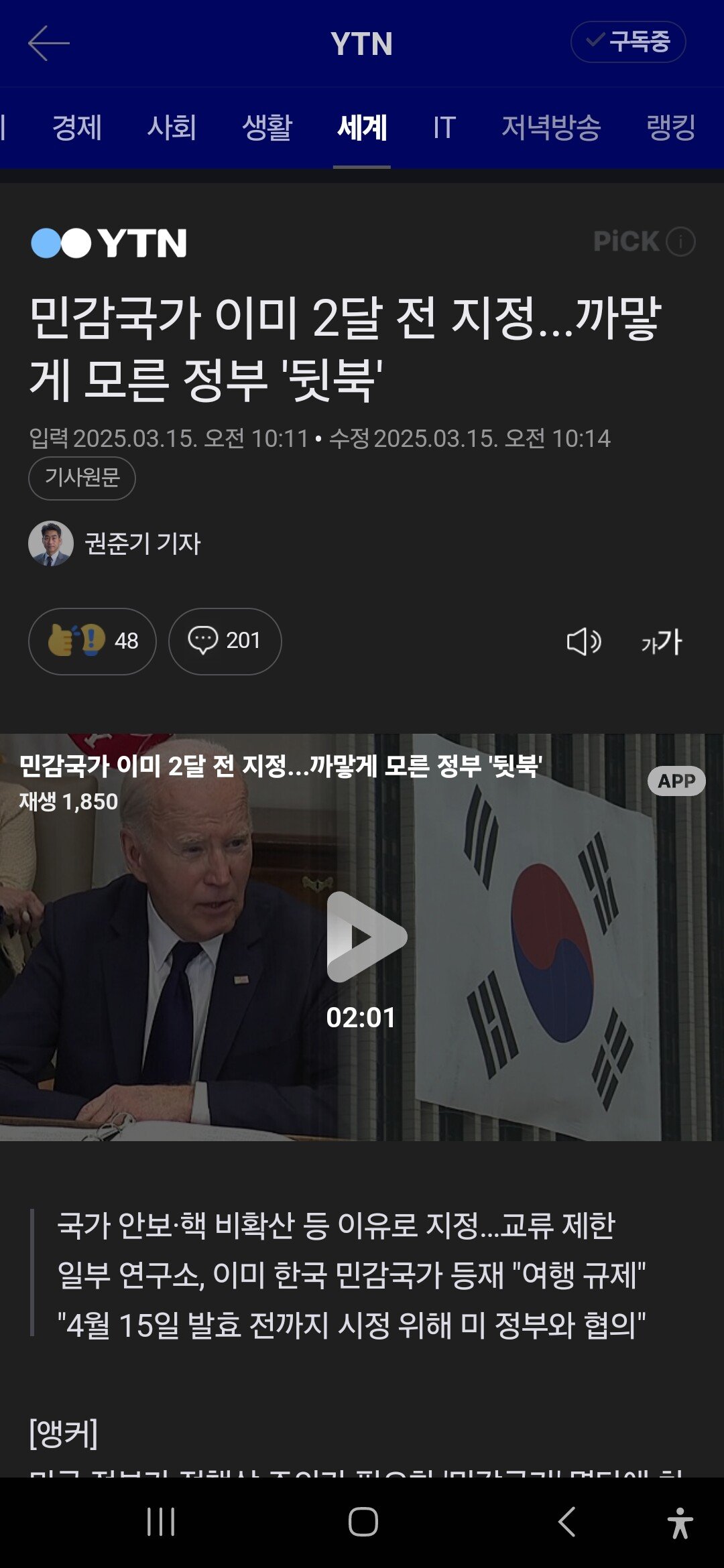Image resolution: width=724 pixels, height=1568 pixels.
Task: Switch to the 경제 tab
Action: [77, 127]
